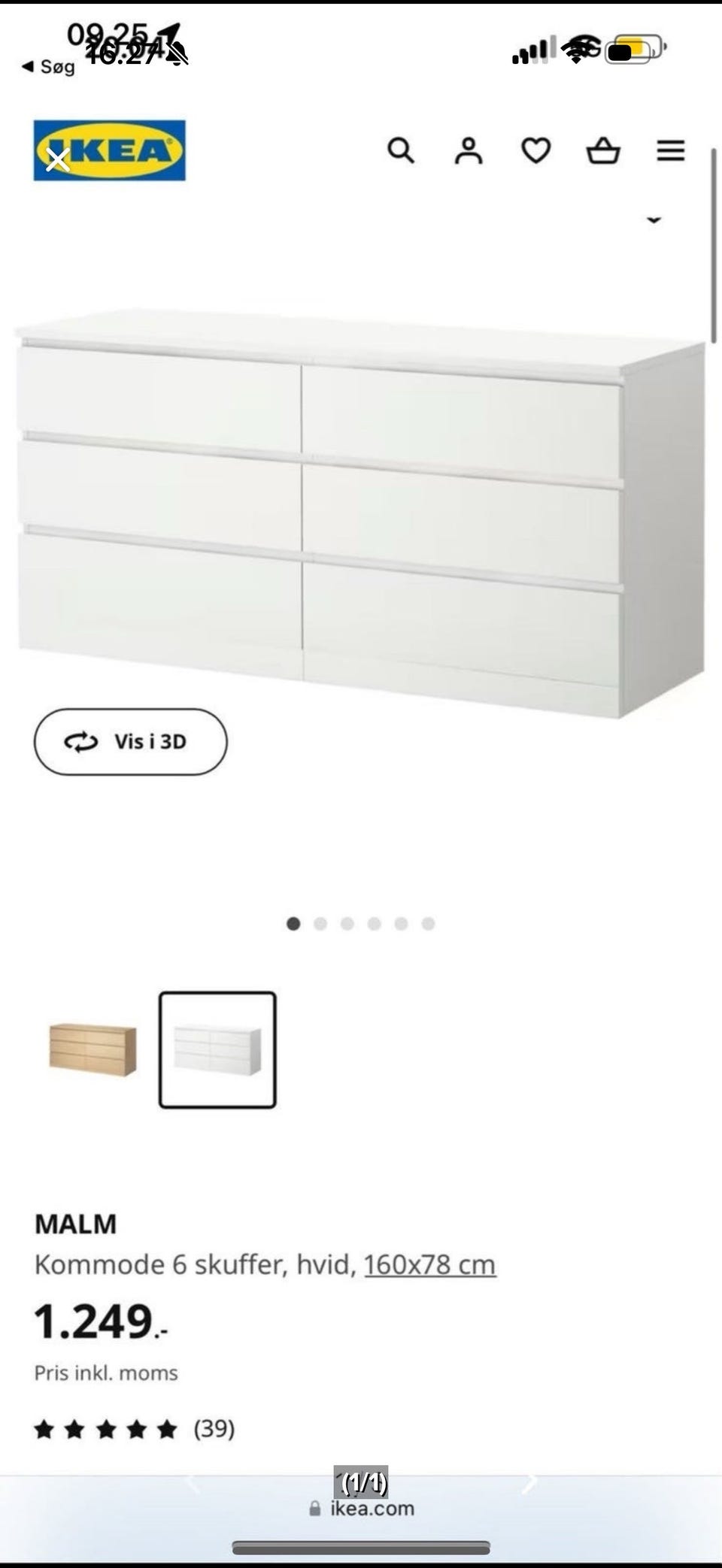Select the first carousel dot
The image size is (722, 1568).
tap(293, 922)
